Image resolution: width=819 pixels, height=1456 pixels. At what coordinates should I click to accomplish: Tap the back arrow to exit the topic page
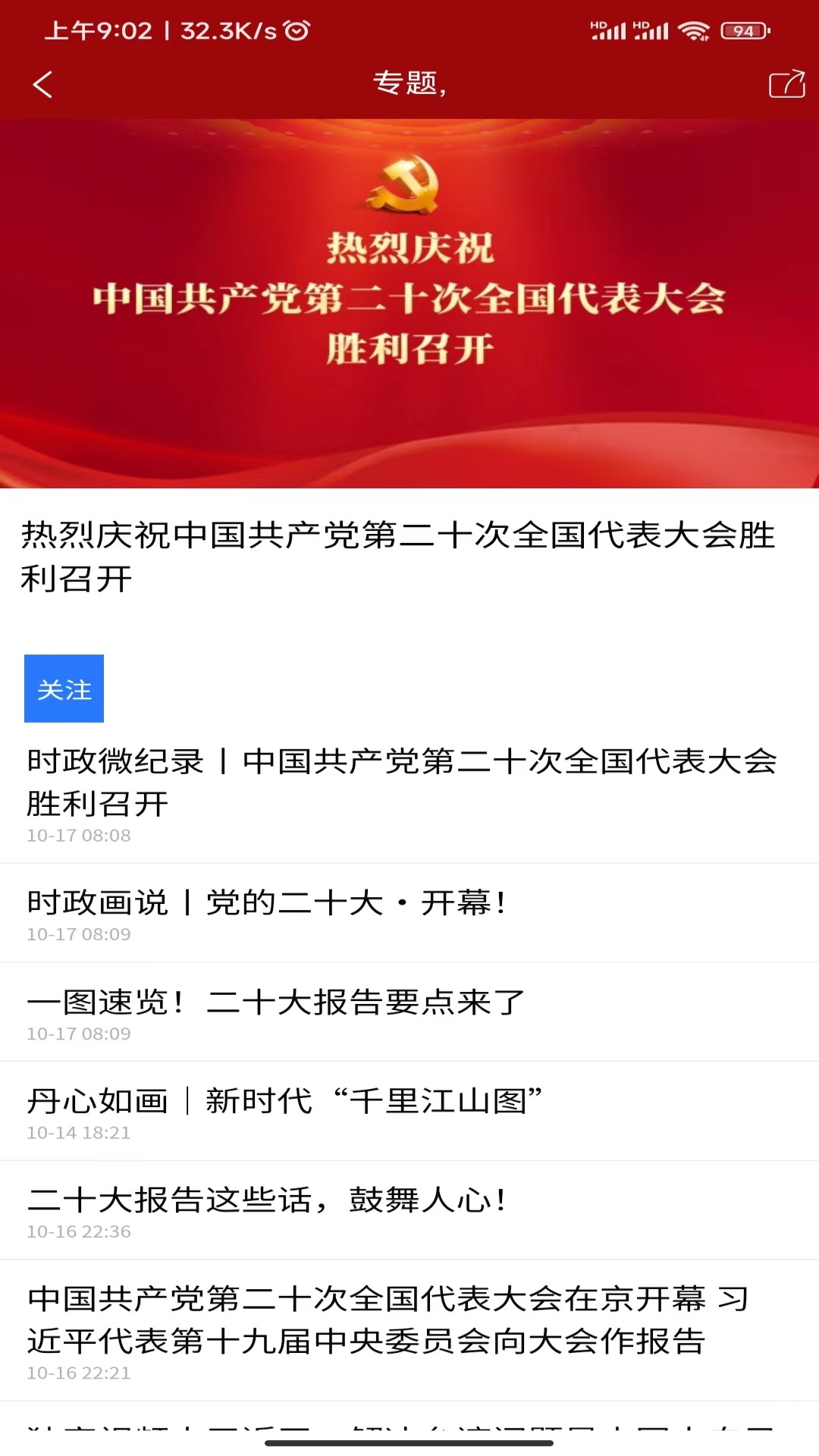pos(43,85)
